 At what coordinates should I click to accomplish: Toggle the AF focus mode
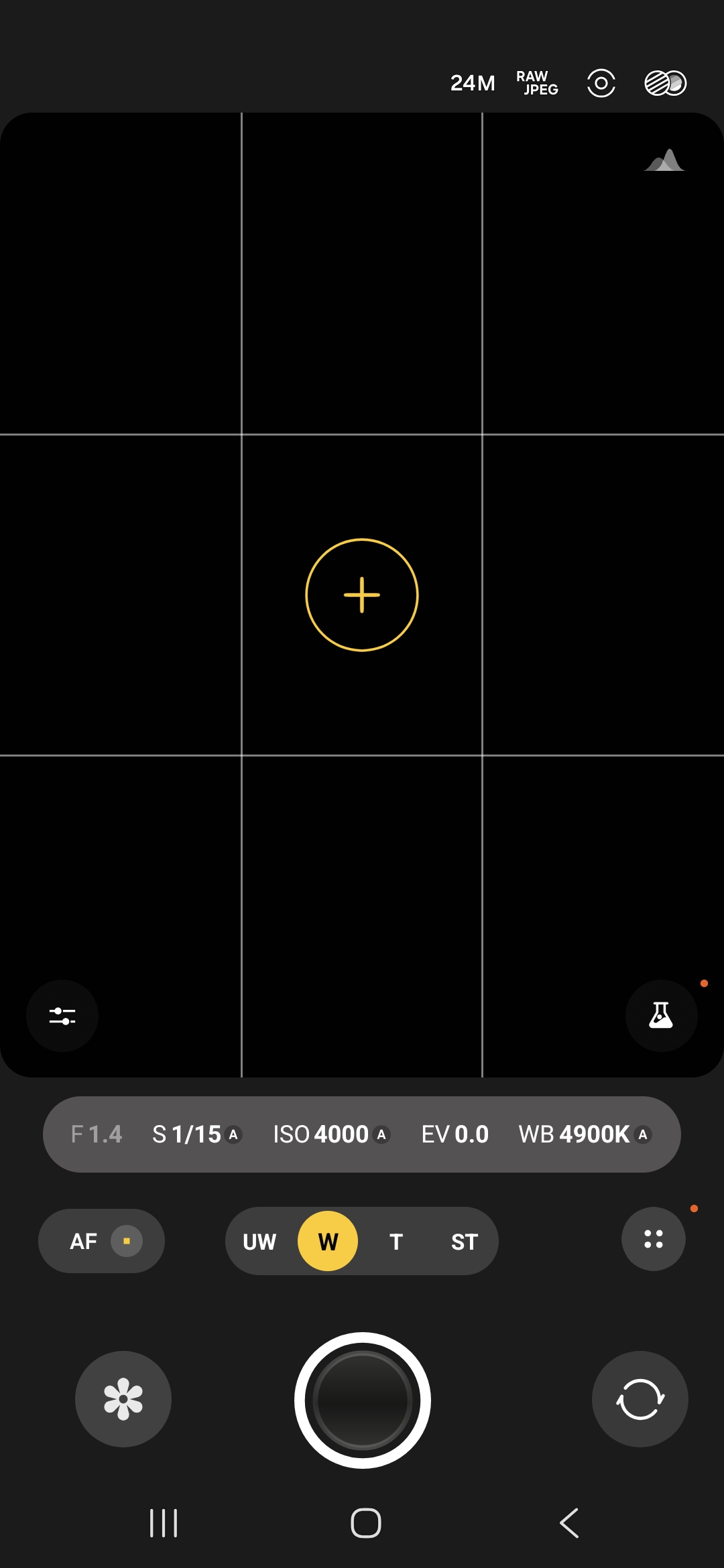click(x=101, y=1241)
